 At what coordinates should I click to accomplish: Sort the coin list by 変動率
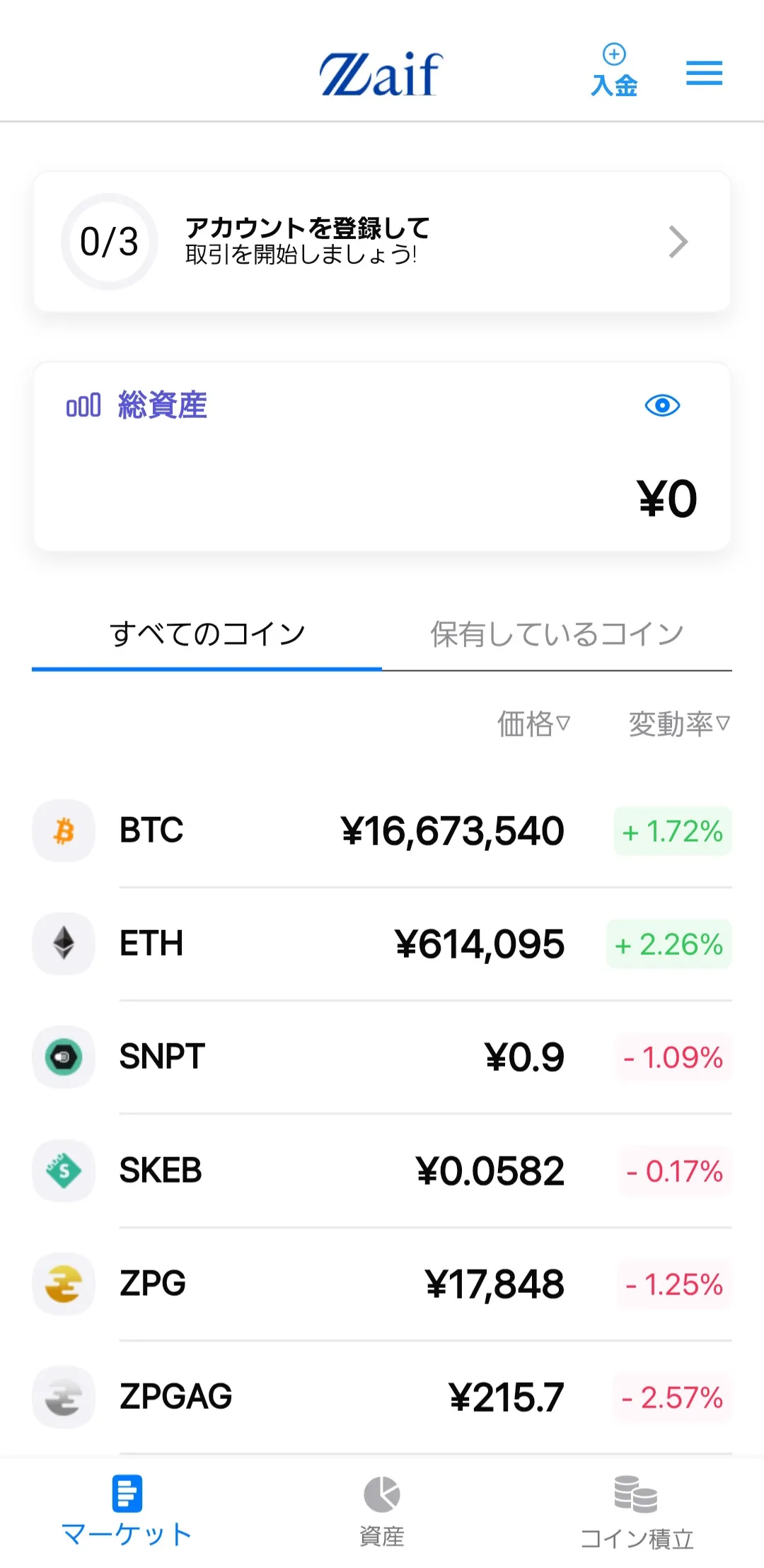click(678, 724)
